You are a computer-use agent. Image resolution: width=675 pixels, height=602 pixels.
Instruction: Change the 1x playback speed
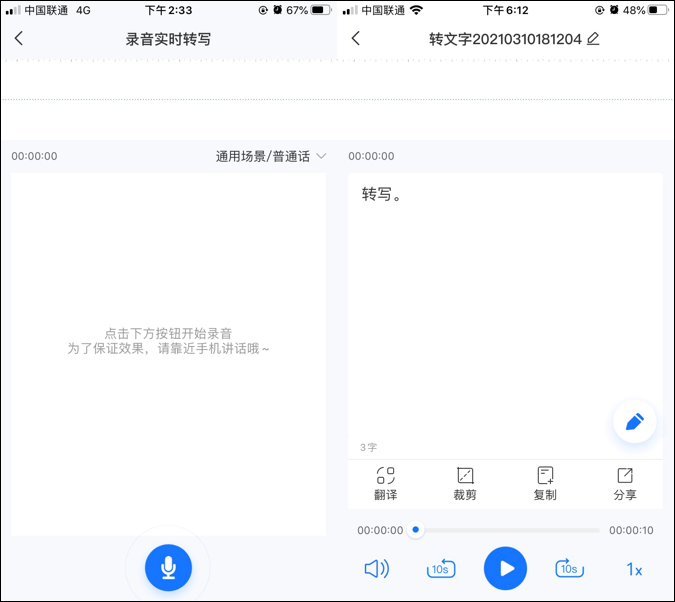click(x=634, y=569)
